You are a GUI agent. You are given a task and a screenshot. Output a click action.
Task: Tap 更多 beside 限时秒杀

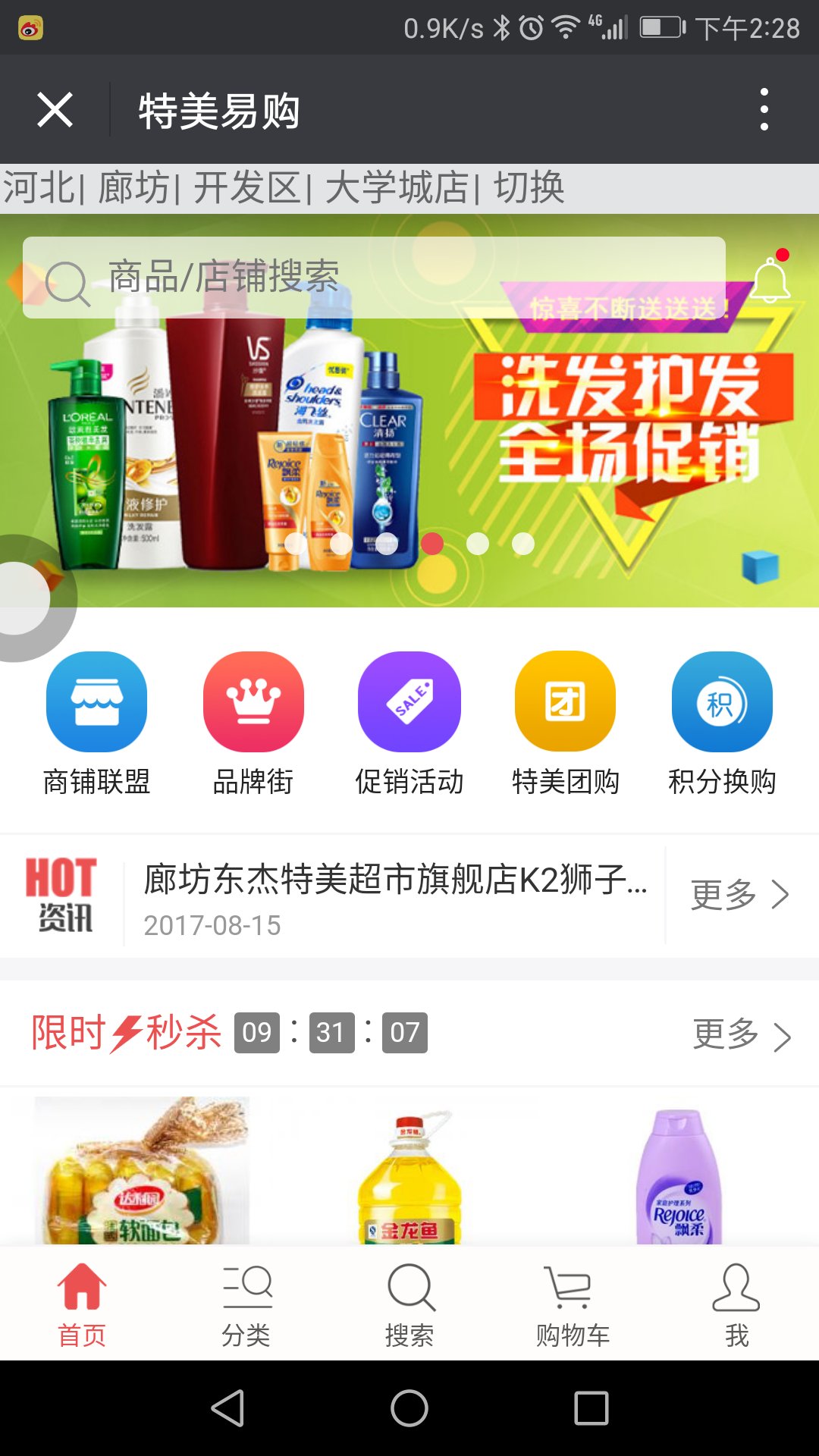coord(741,1034)
